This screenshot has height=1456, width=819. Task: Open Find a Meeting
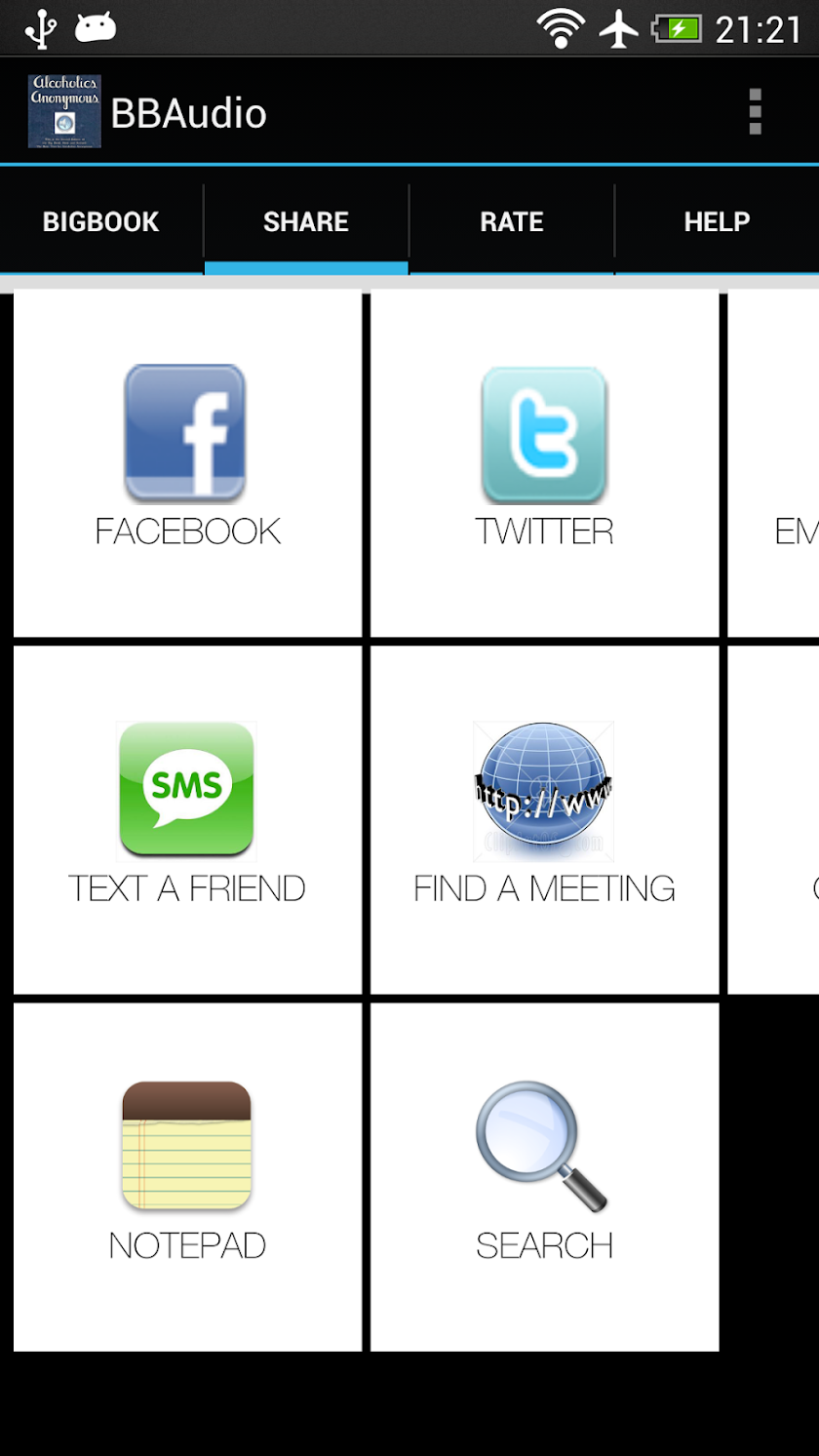coord(544,820)
